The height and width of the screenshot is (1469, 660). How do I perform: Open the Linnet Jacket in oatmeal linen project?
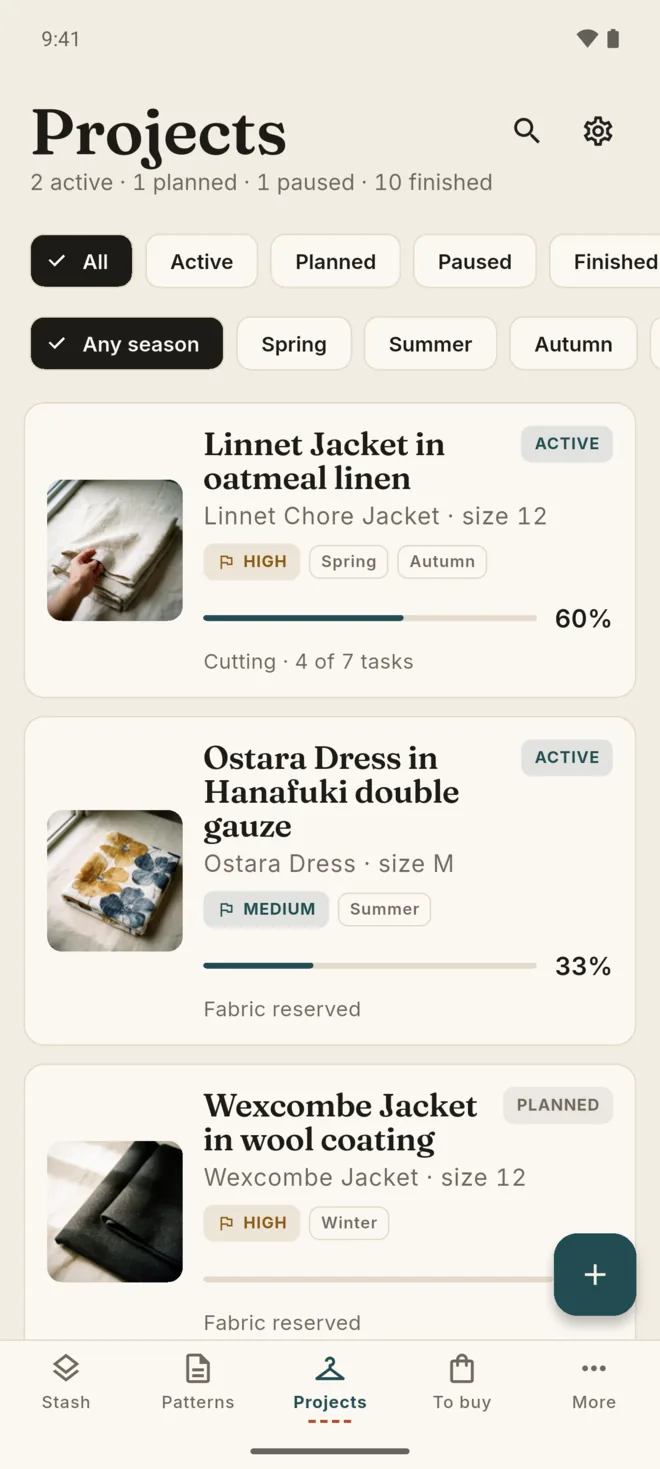[x=330, y=550]
